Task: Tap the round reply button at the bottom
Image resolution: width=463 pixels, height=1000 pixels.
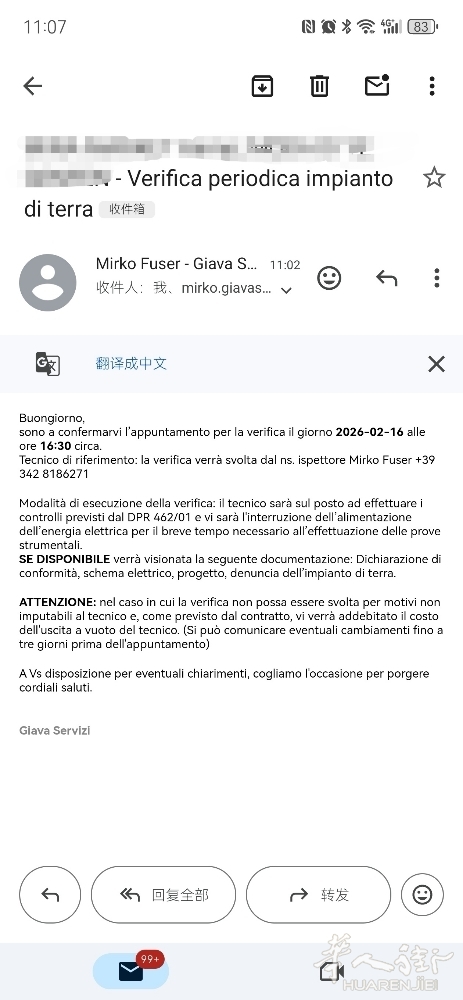Action: [50, 895]
